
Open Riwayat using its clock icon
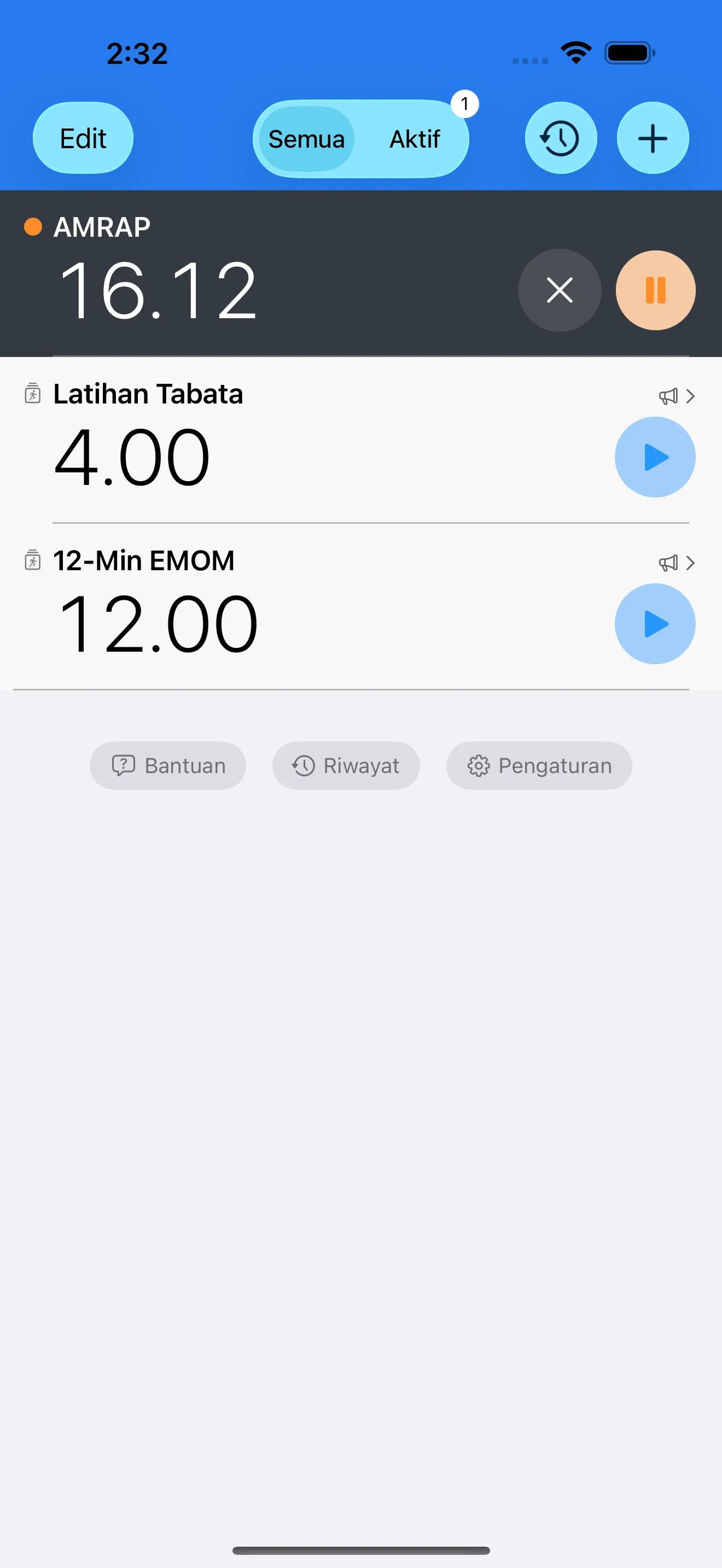pos(346,766)
